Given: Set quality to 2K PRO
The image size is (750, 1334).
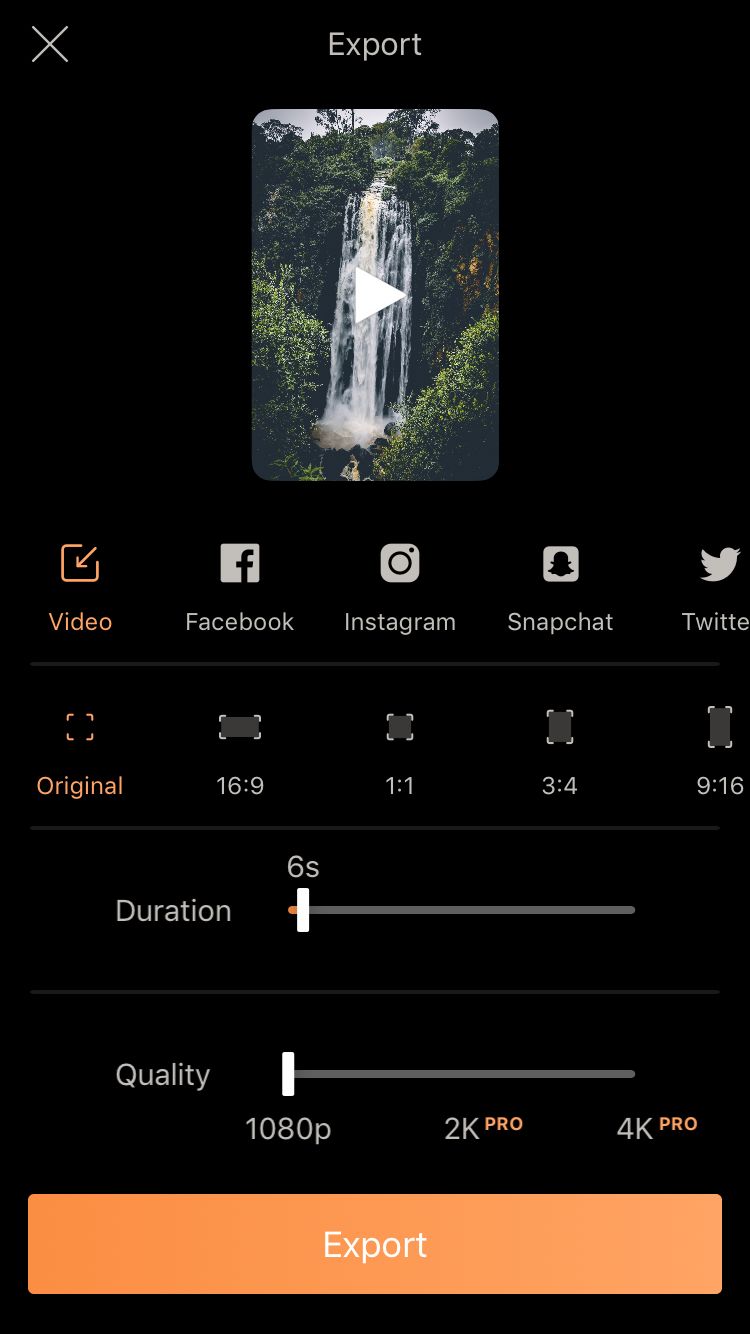Looking at the screenshot, I should point(483,1128).
